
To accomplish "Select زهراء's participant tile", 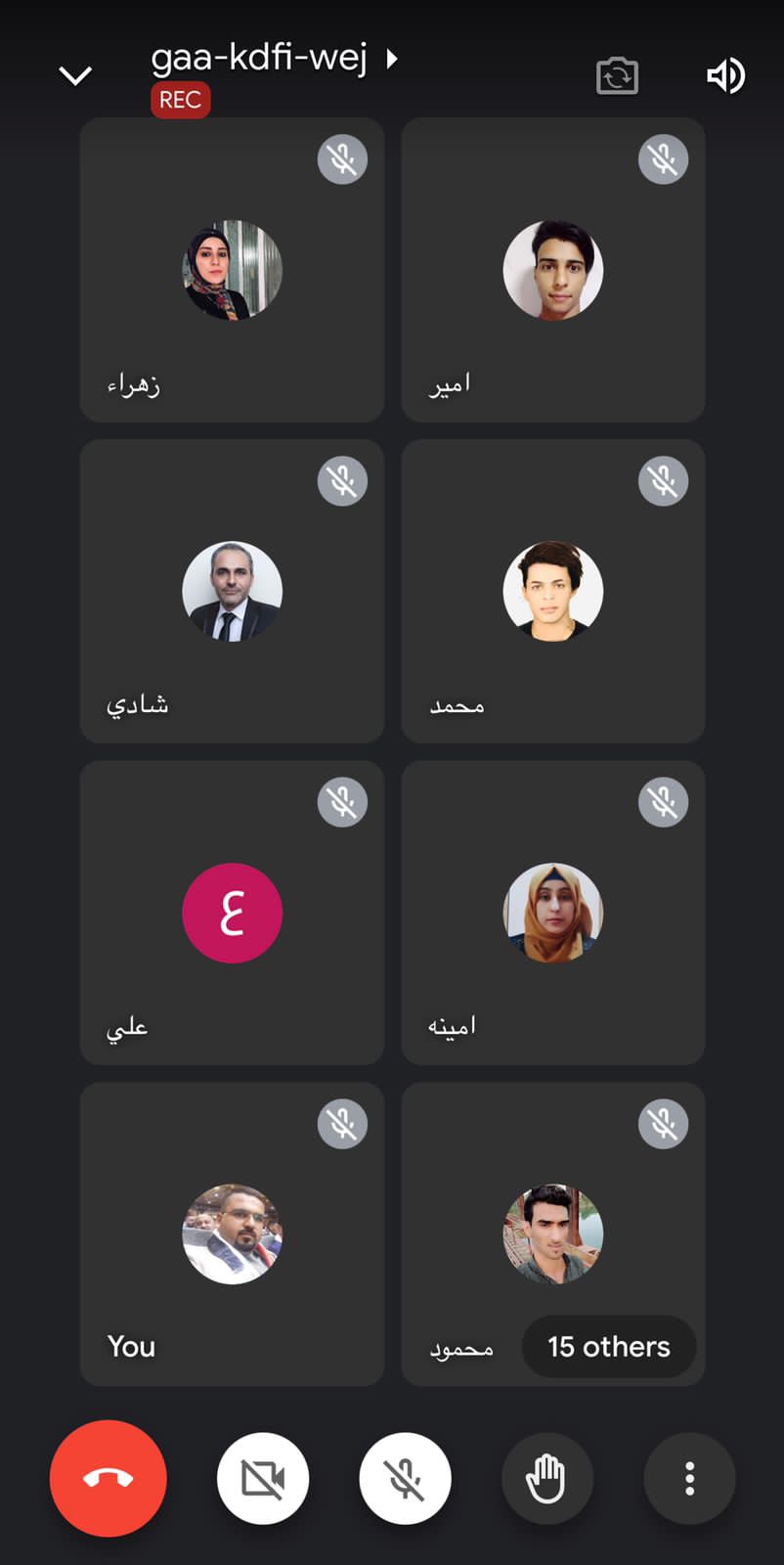I will pyautogui.click(x=232, y=270).
